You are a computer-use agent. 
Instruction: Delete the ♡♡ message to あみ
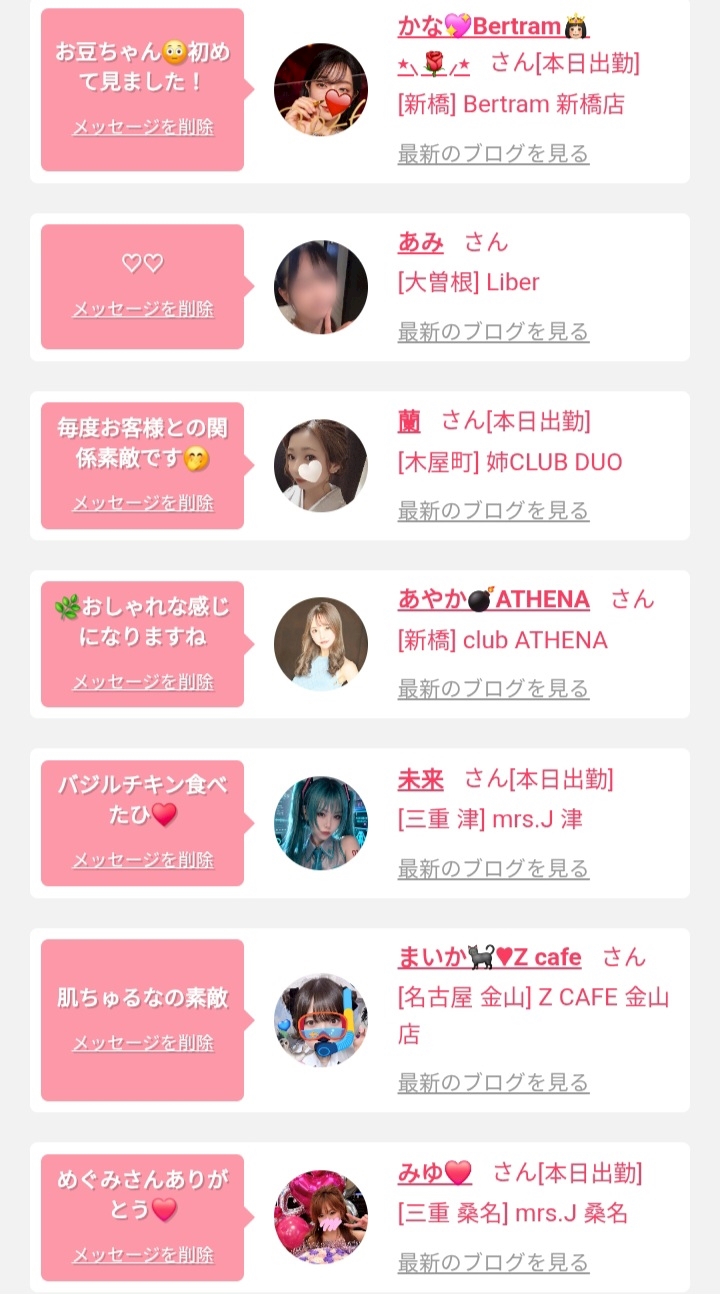click(143, 309)
